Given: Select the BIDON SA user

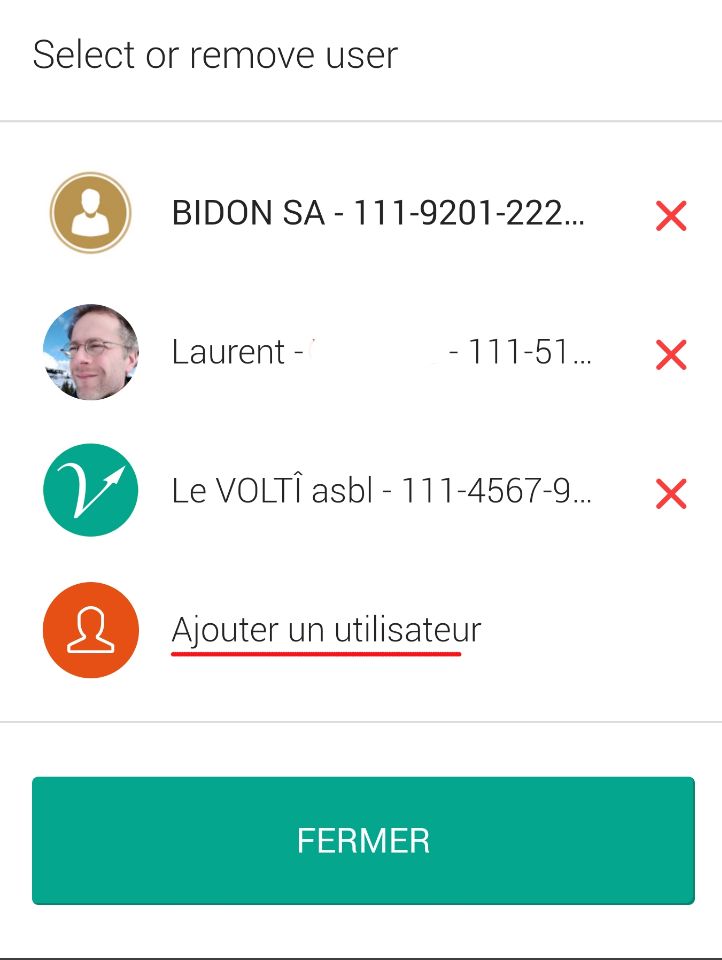Looking at the screenshot, I should click(x=378, y=214).
